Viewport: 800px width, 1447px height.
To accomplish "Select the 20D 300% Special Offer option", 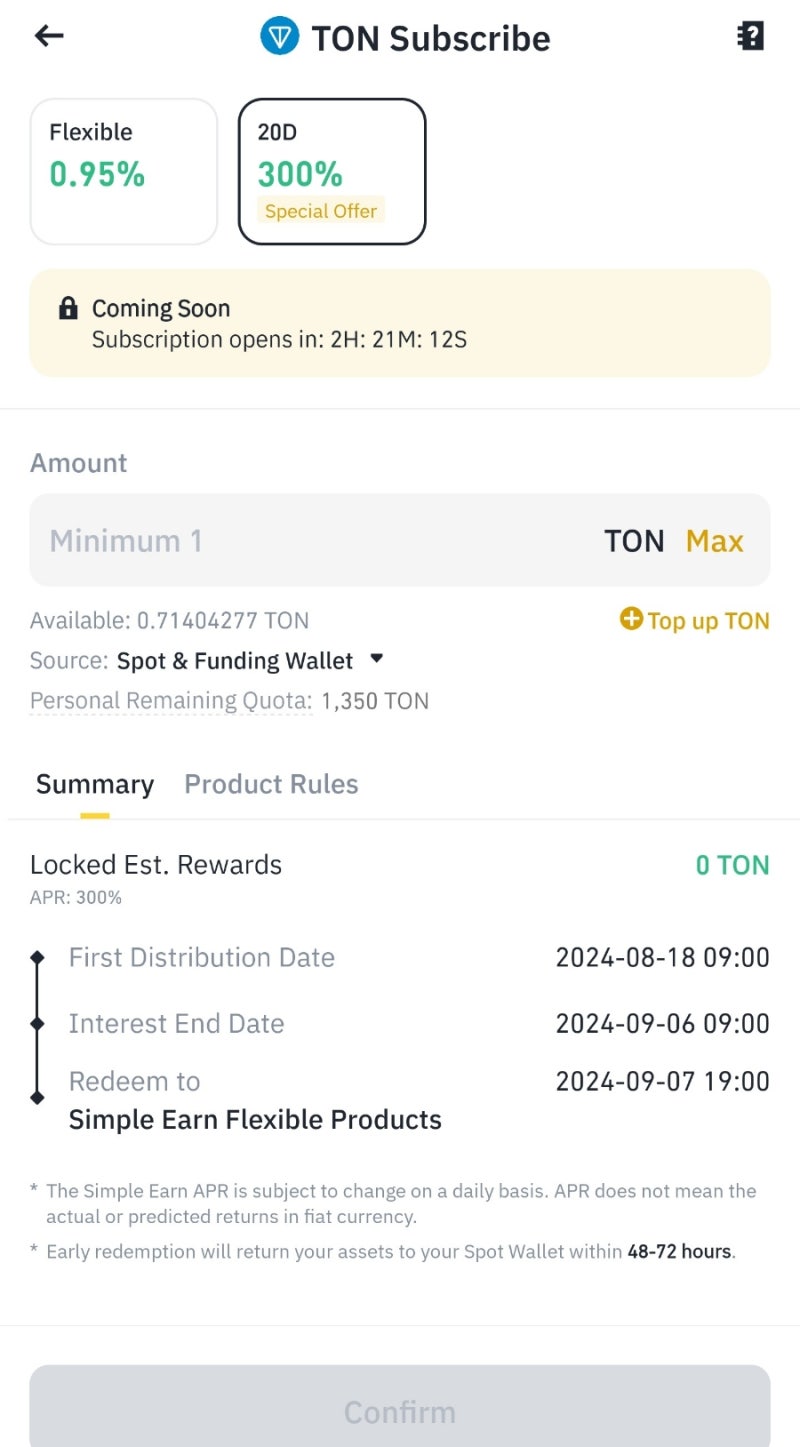I will [x=332, y=170].
